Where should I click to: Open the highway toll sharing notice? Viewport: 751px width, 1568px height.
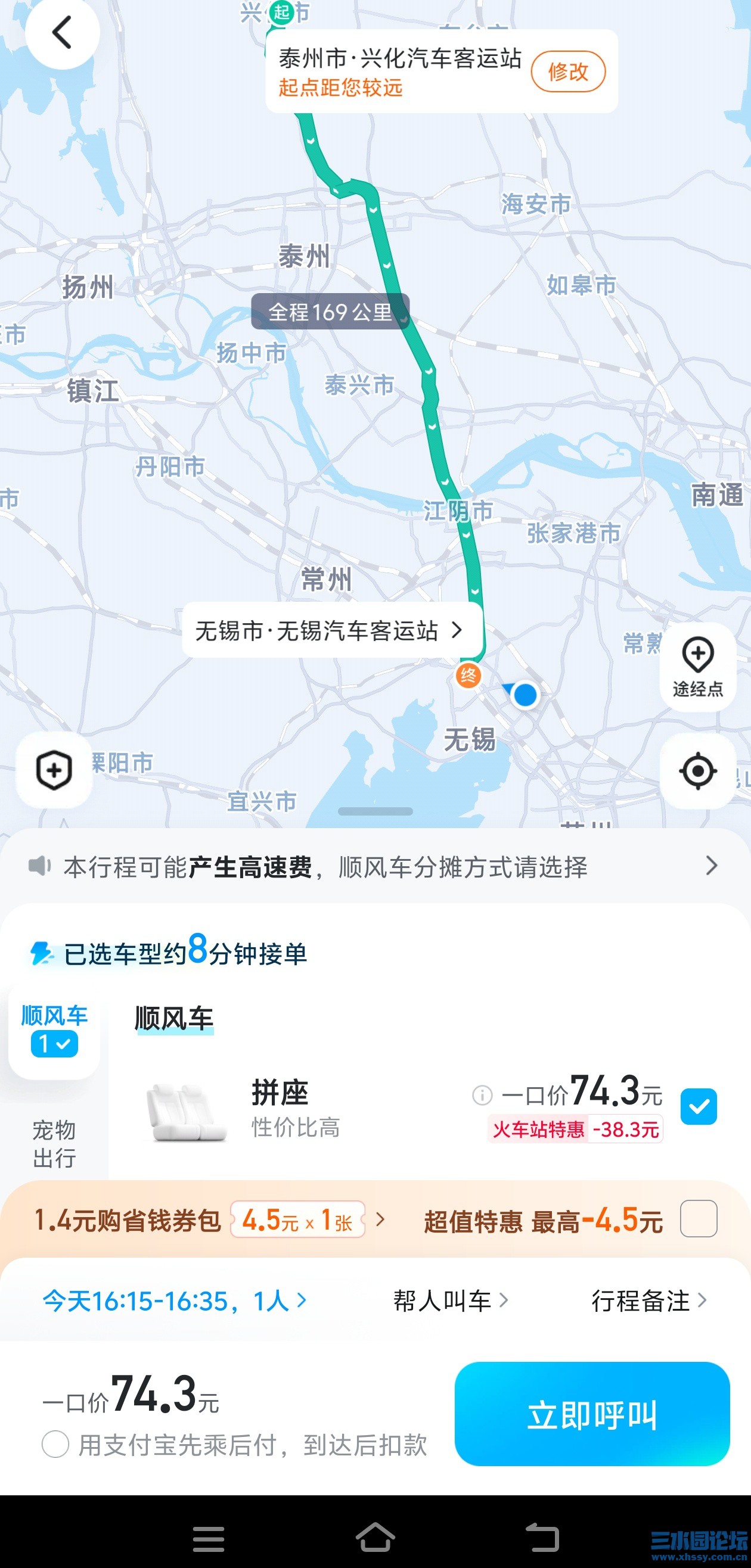375,866
